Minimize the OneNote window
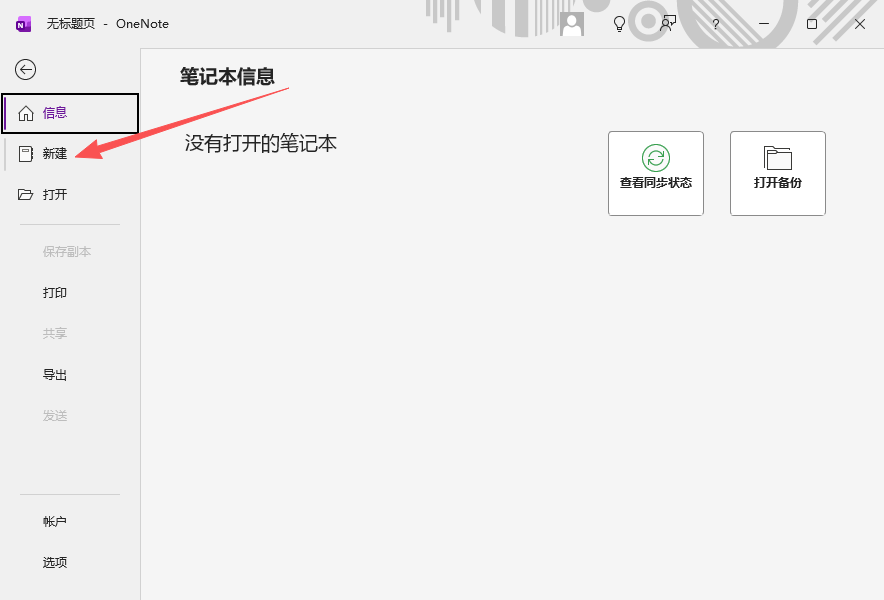 point(764,24)
